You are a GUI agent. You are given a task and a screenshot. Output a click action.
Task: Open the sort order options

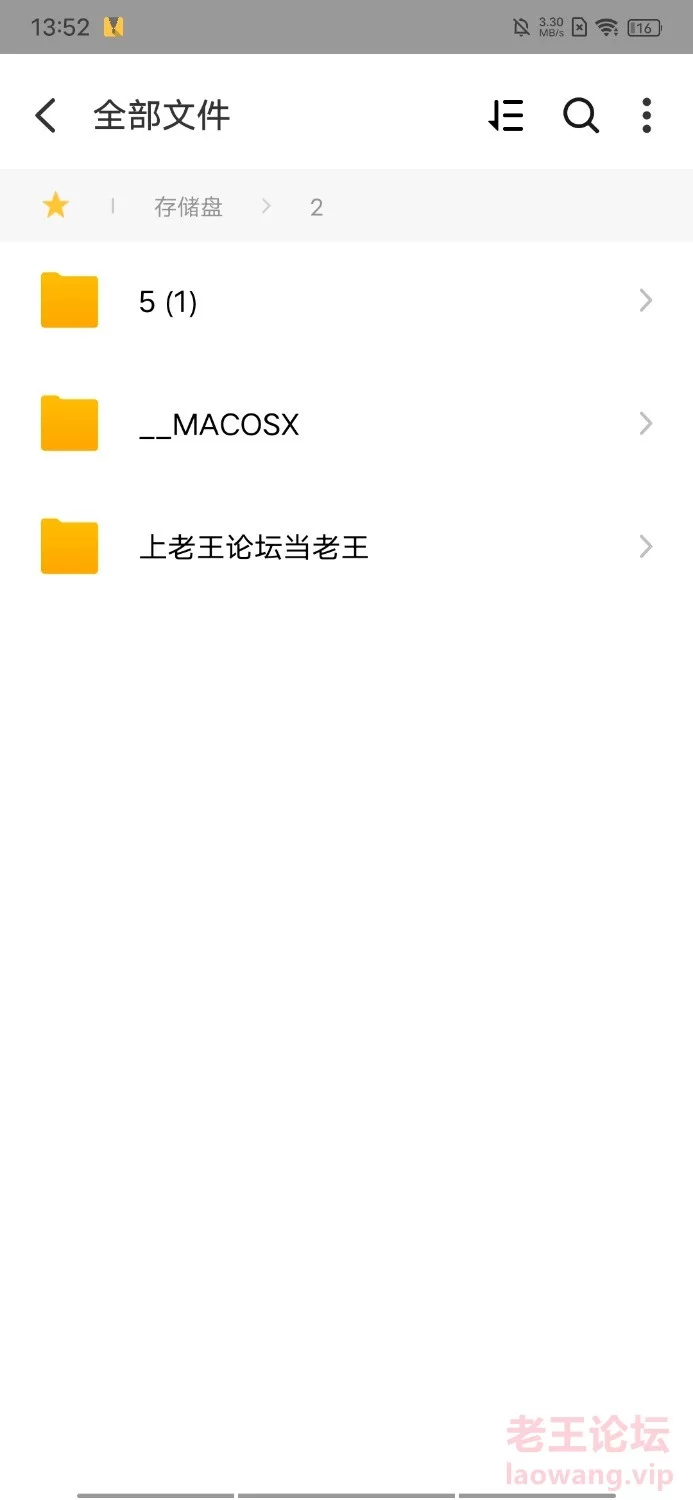[x=506, y=116]
